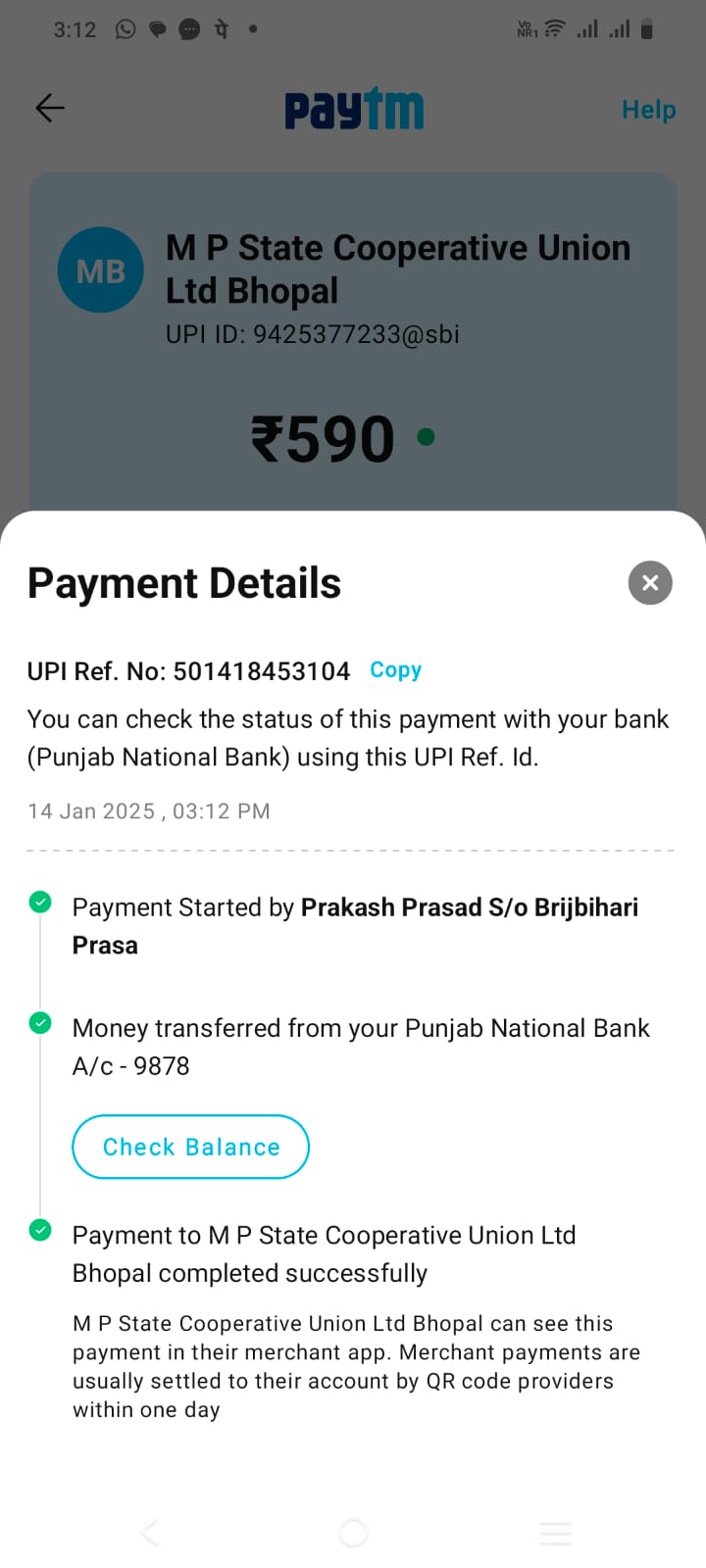Close the Payment Details sheet
The height and width of the screenshot is (1568, 706).
650,583
